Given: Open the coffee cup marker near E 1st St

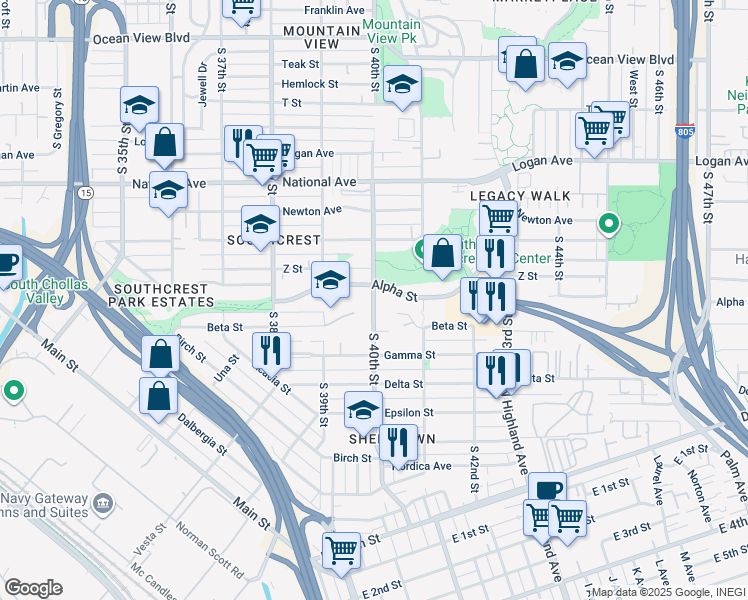Looking at the screenshot, I should (547, 490).
